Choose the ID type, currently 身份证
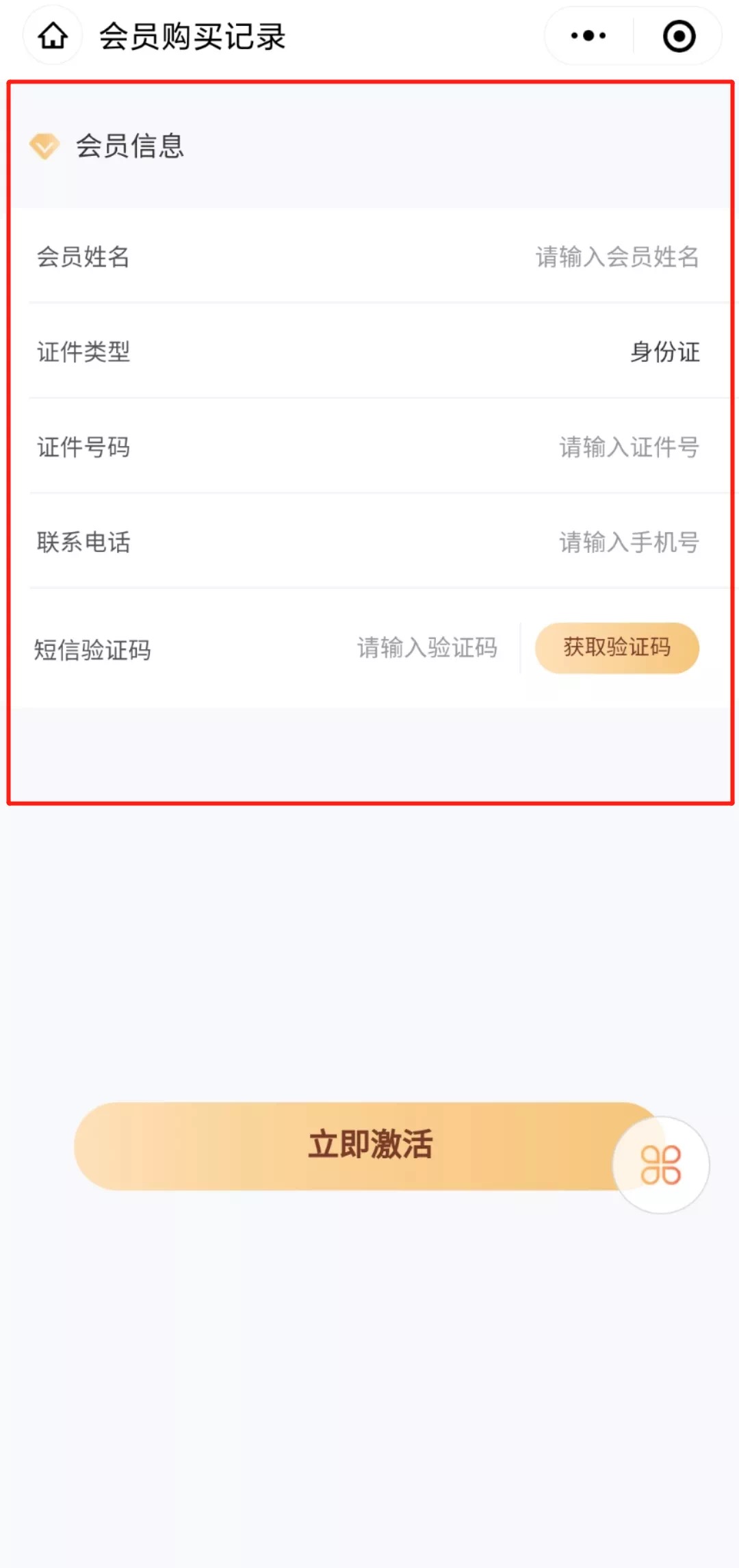739x1568 pixels. pyautogui.click(x=664, y=352)
